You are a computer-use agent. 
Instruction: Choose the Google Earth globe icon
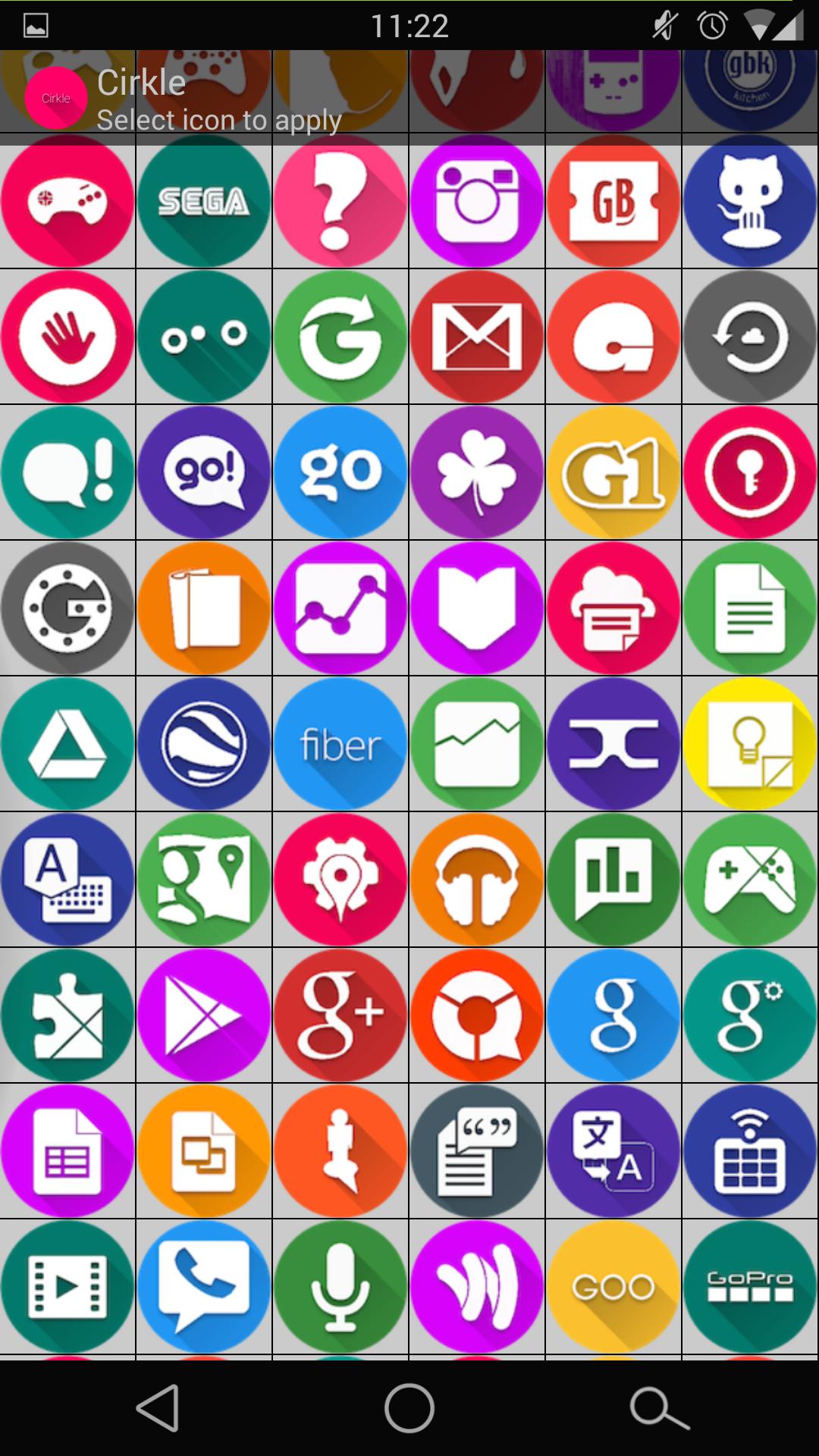coord(203,744)
